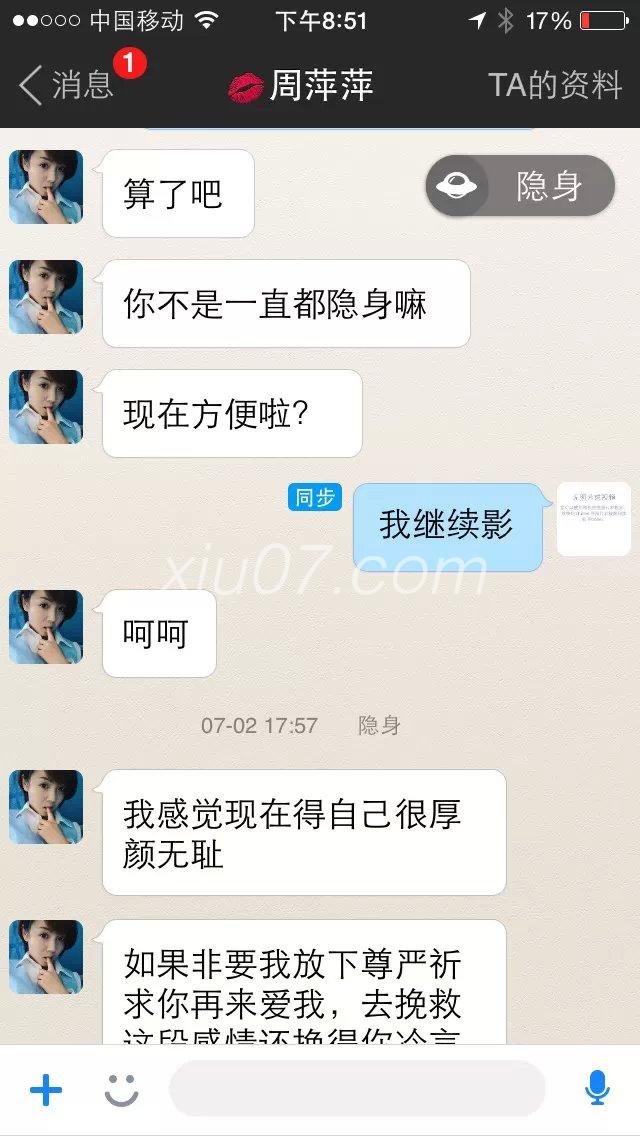This screenshot has height=1136, width=640.
Task: Tap the 同步 sync tag
Action: (315, 497)
